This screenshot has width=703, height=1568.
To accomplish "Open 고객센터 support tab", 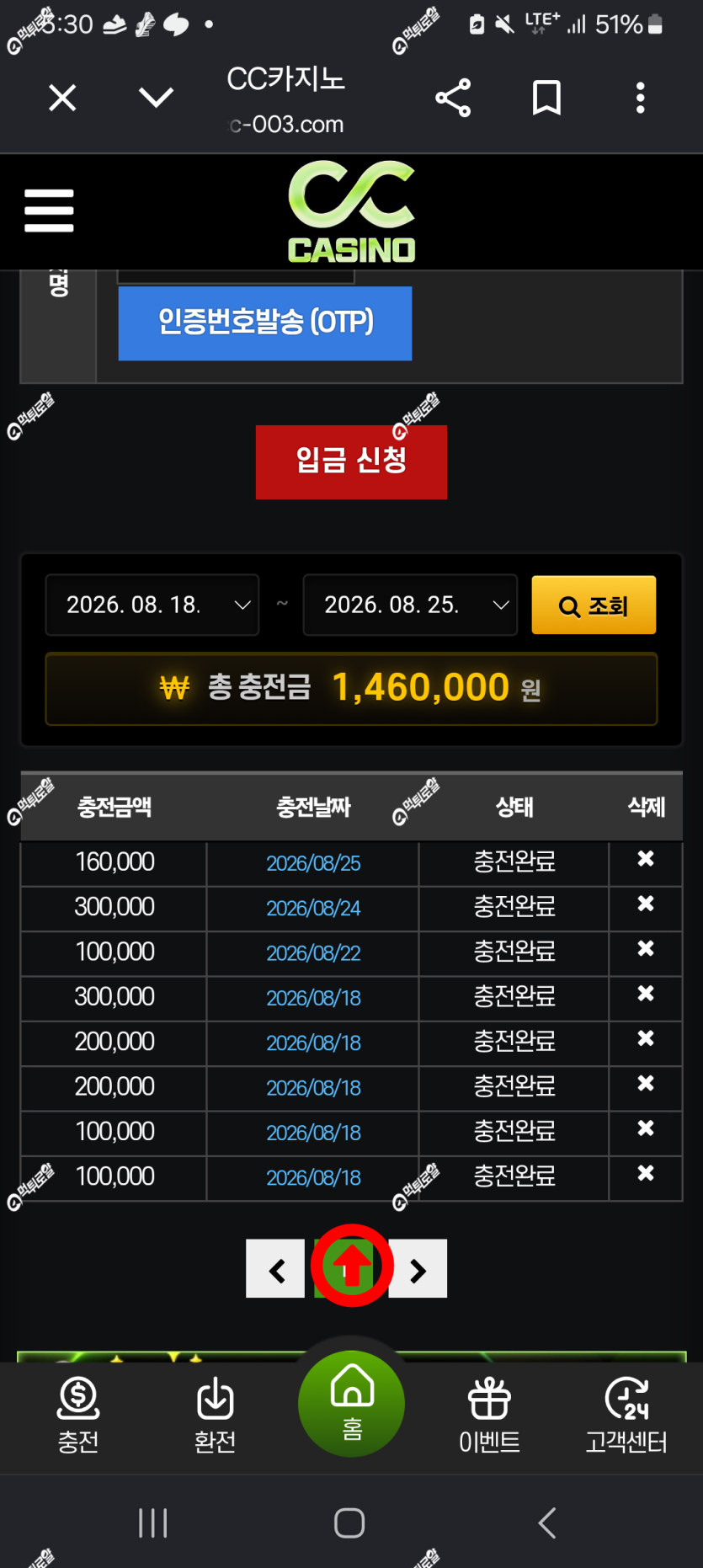I will [x=626, y=1416].
